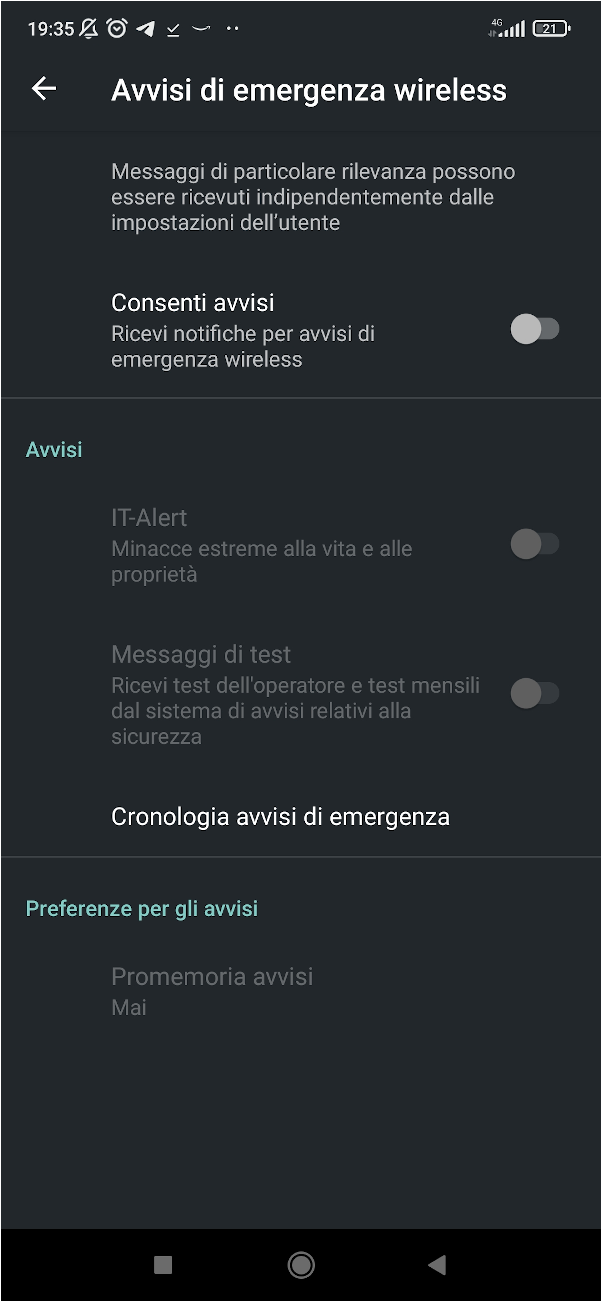
Task: Enable the Consenti avvisi switch
Action: pos(535,329)
